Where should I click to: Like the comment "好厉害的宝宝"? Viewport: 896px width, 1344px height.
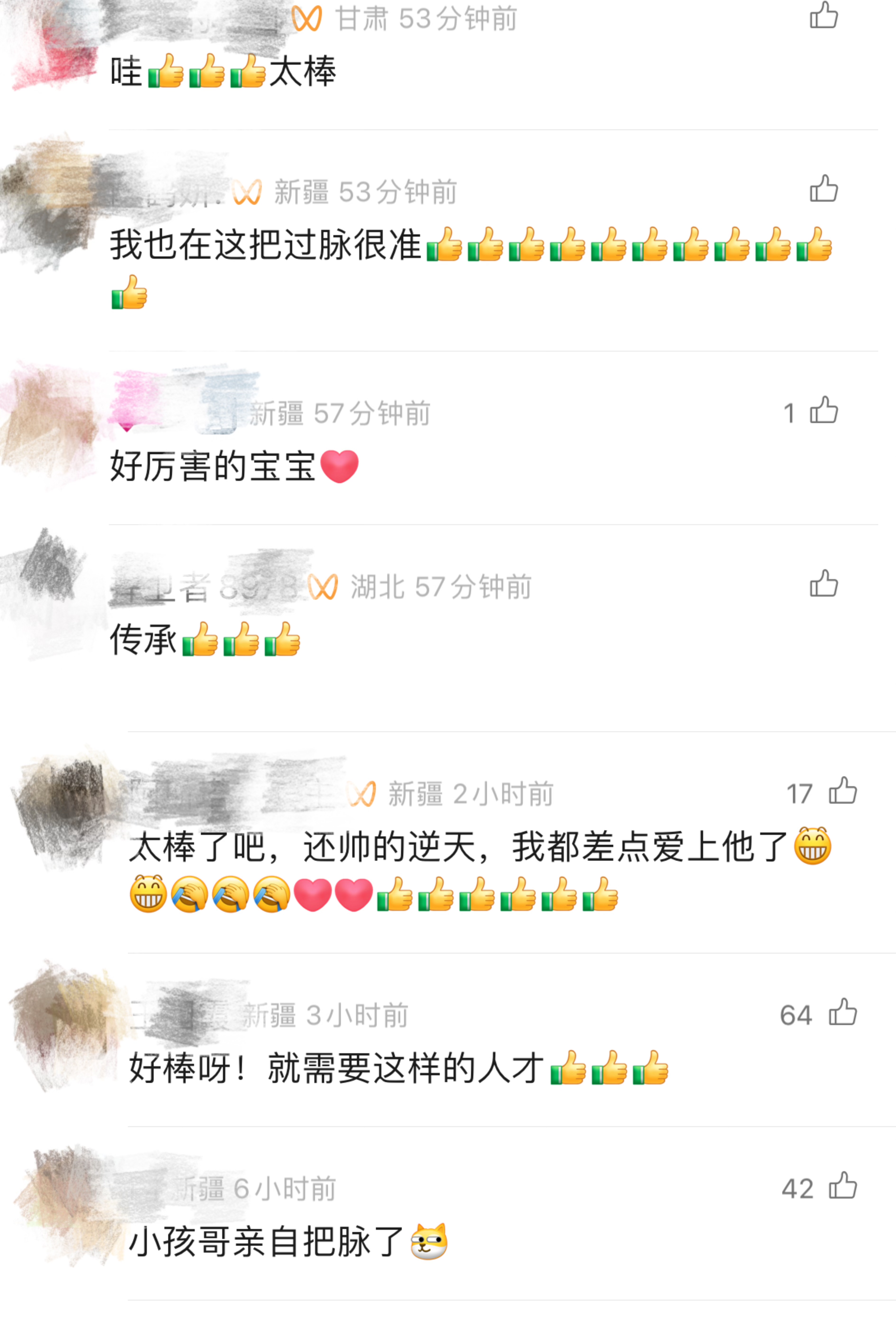click(823, 410)
